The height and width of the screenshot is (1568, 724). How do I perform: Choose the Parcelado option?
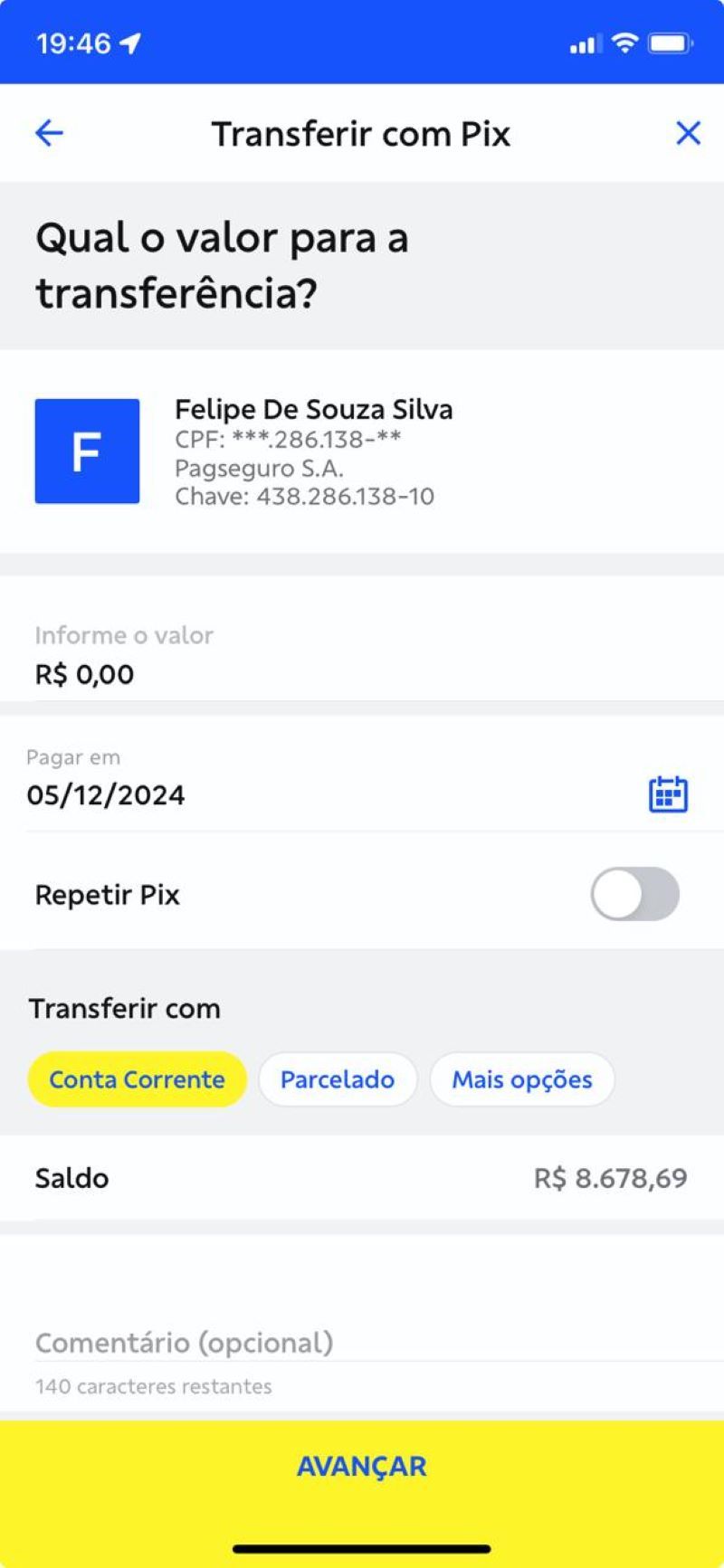click(338, 1079)
